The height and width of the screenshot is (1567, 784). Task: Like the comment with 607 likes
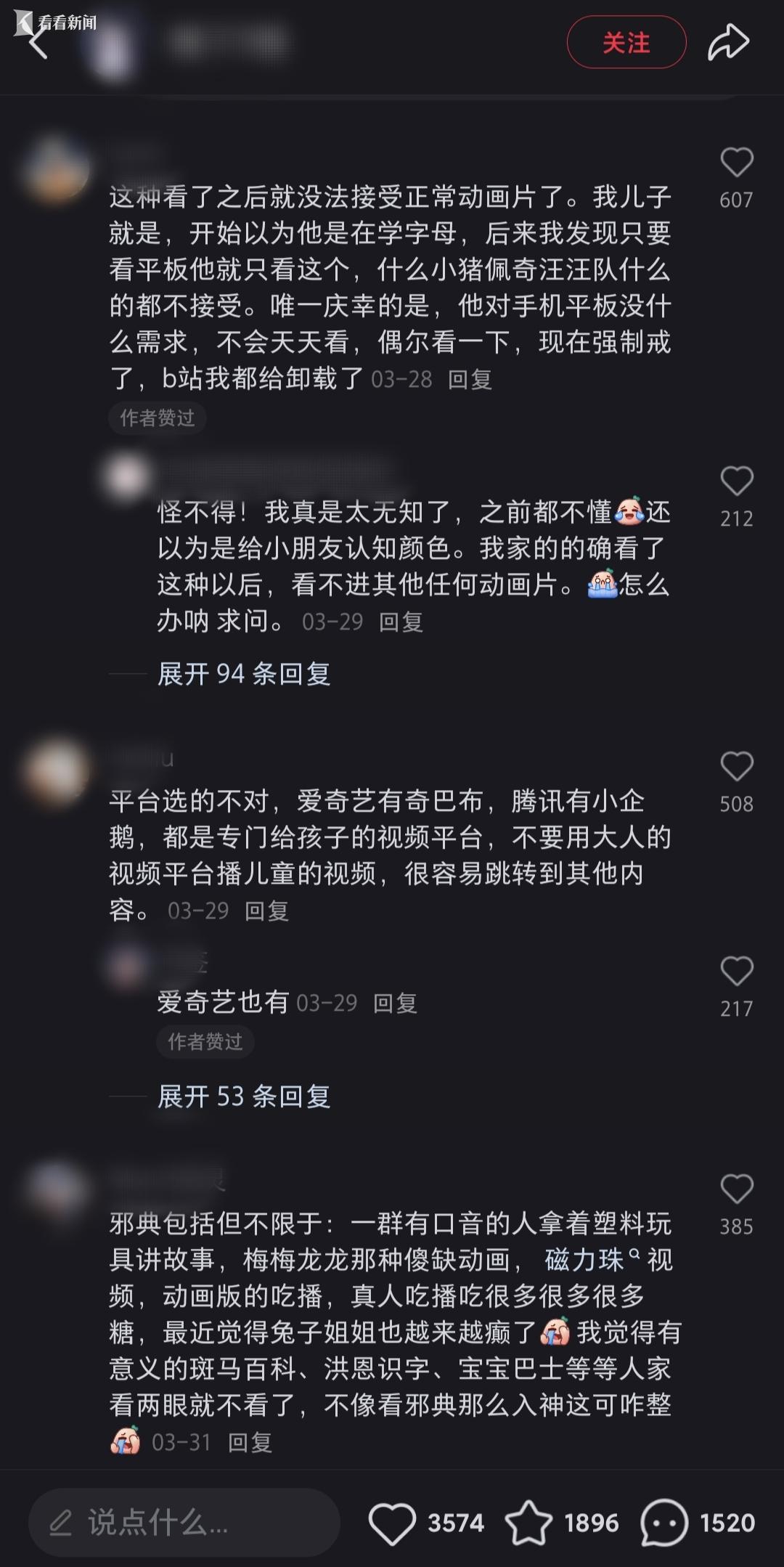[736, 163]
